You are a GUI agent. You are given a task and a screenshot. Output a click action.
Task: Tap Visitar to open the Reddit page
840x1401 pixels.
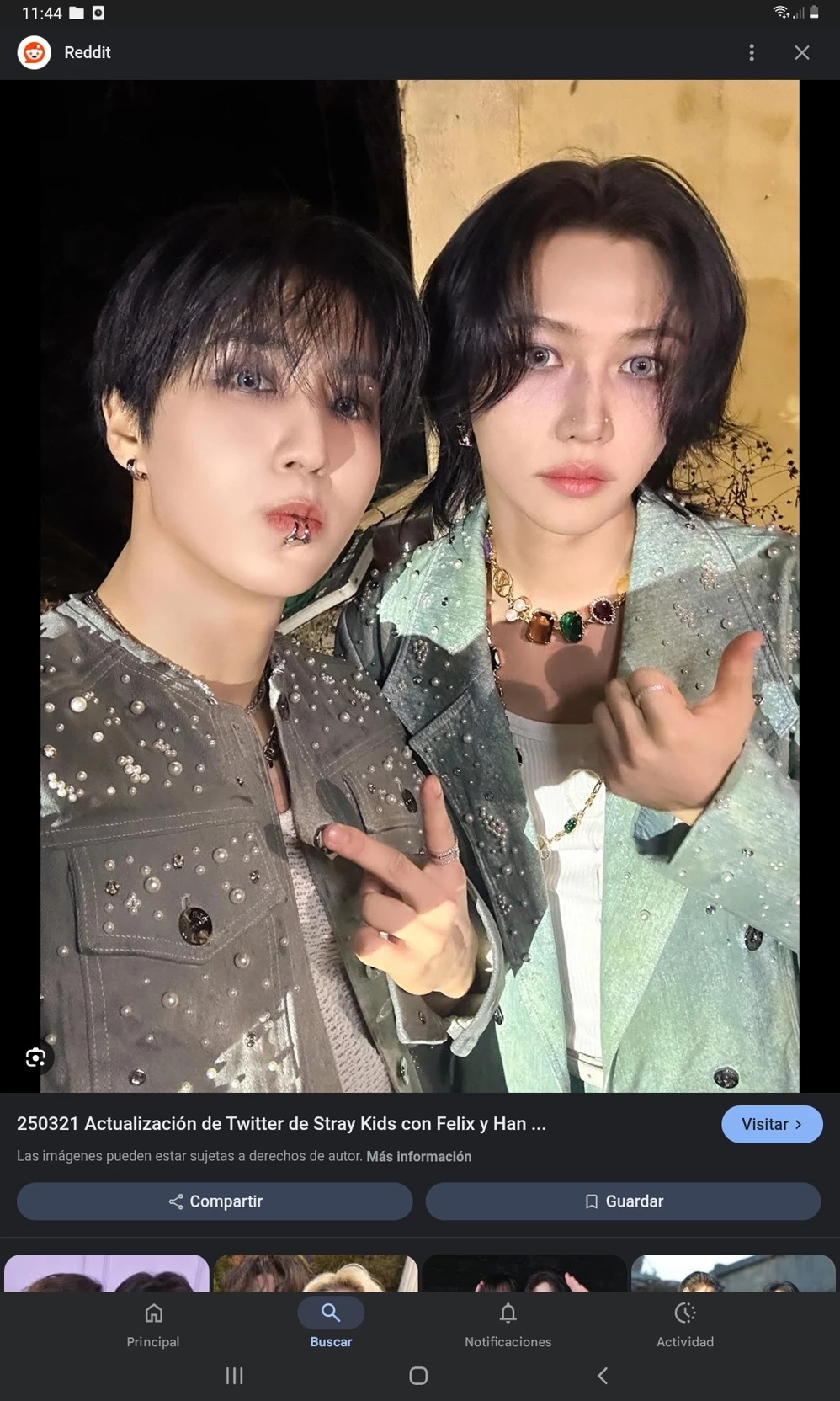point(772,1124)
